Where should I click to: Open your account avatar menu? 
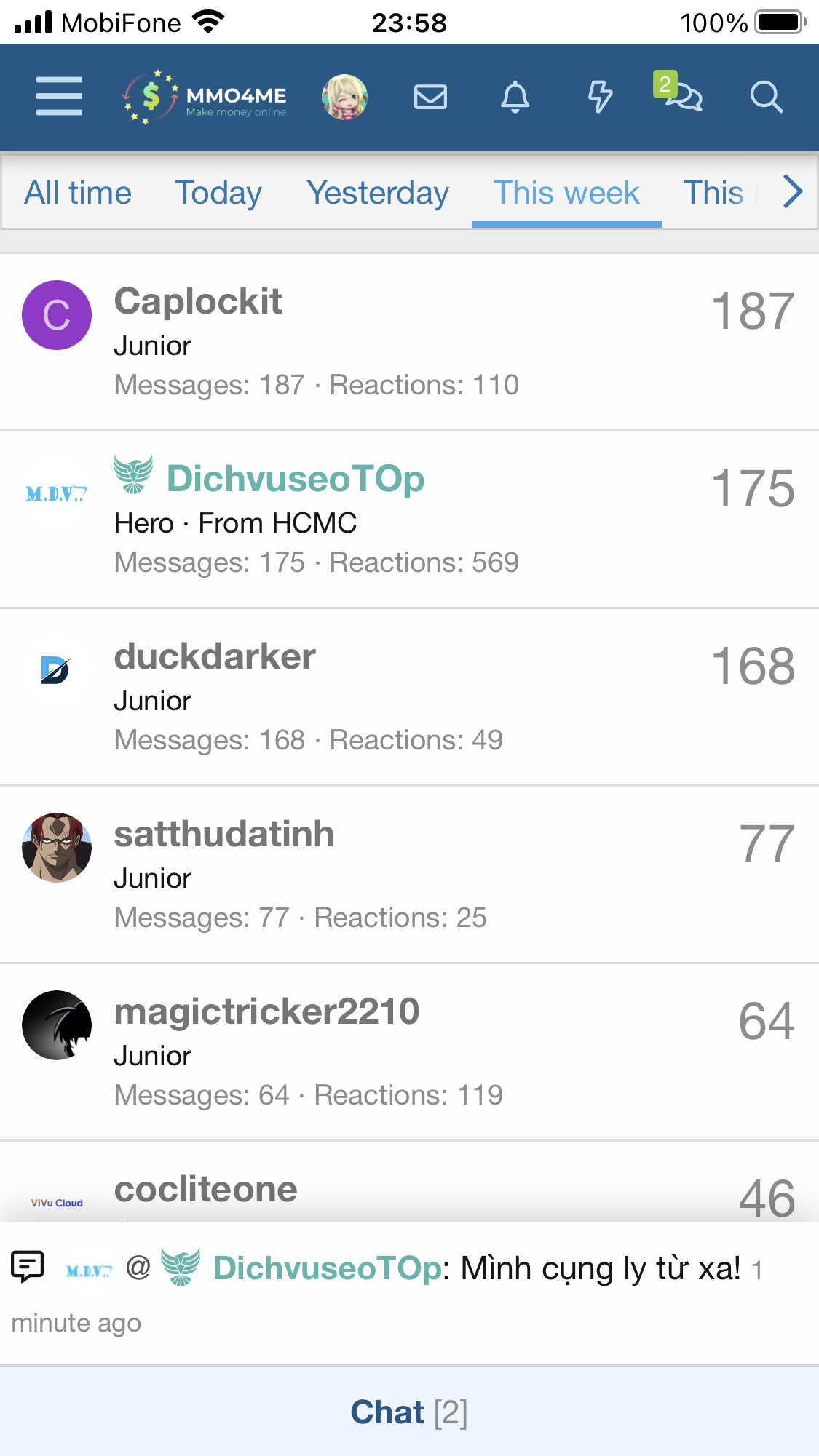pos(344,97)
